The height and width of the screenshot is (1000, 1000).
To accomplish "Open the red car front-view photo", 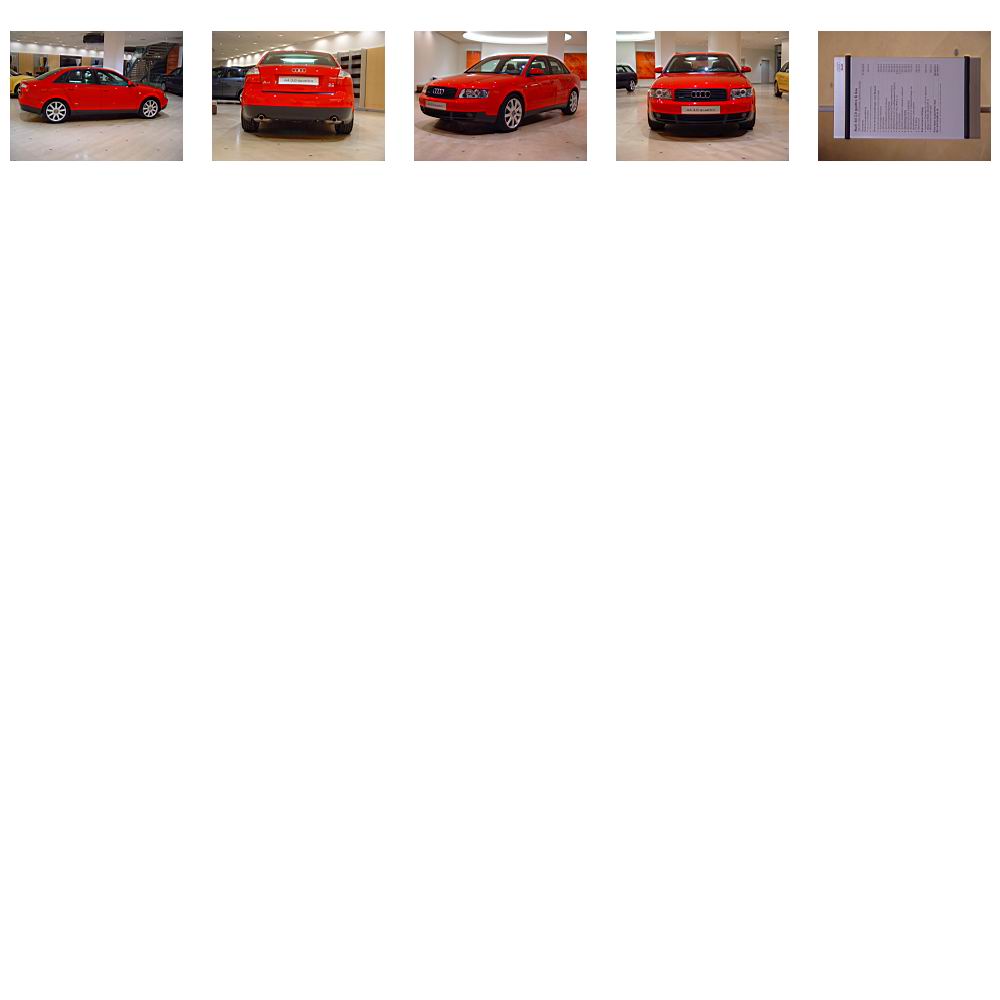I will (702, 96).
